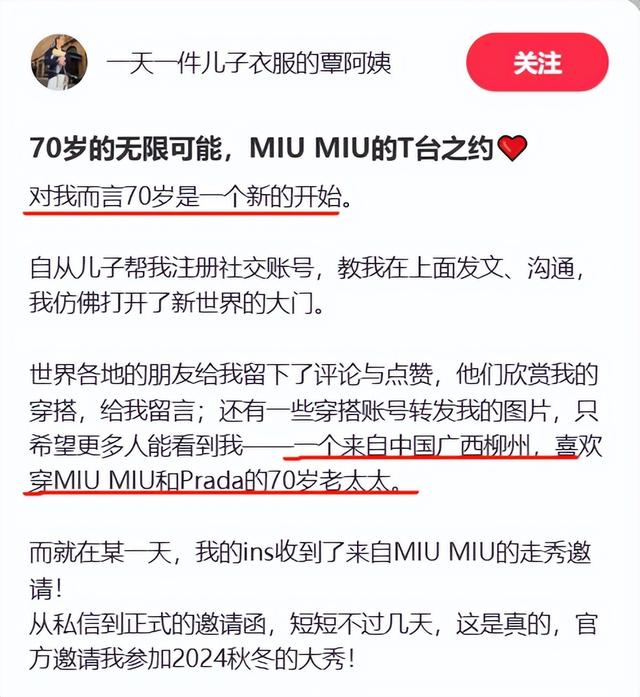Open username 一天一件儿子衣服的覃阿姨 profile
This screenshot has height=697, width=640.
(x=248, y=64)
